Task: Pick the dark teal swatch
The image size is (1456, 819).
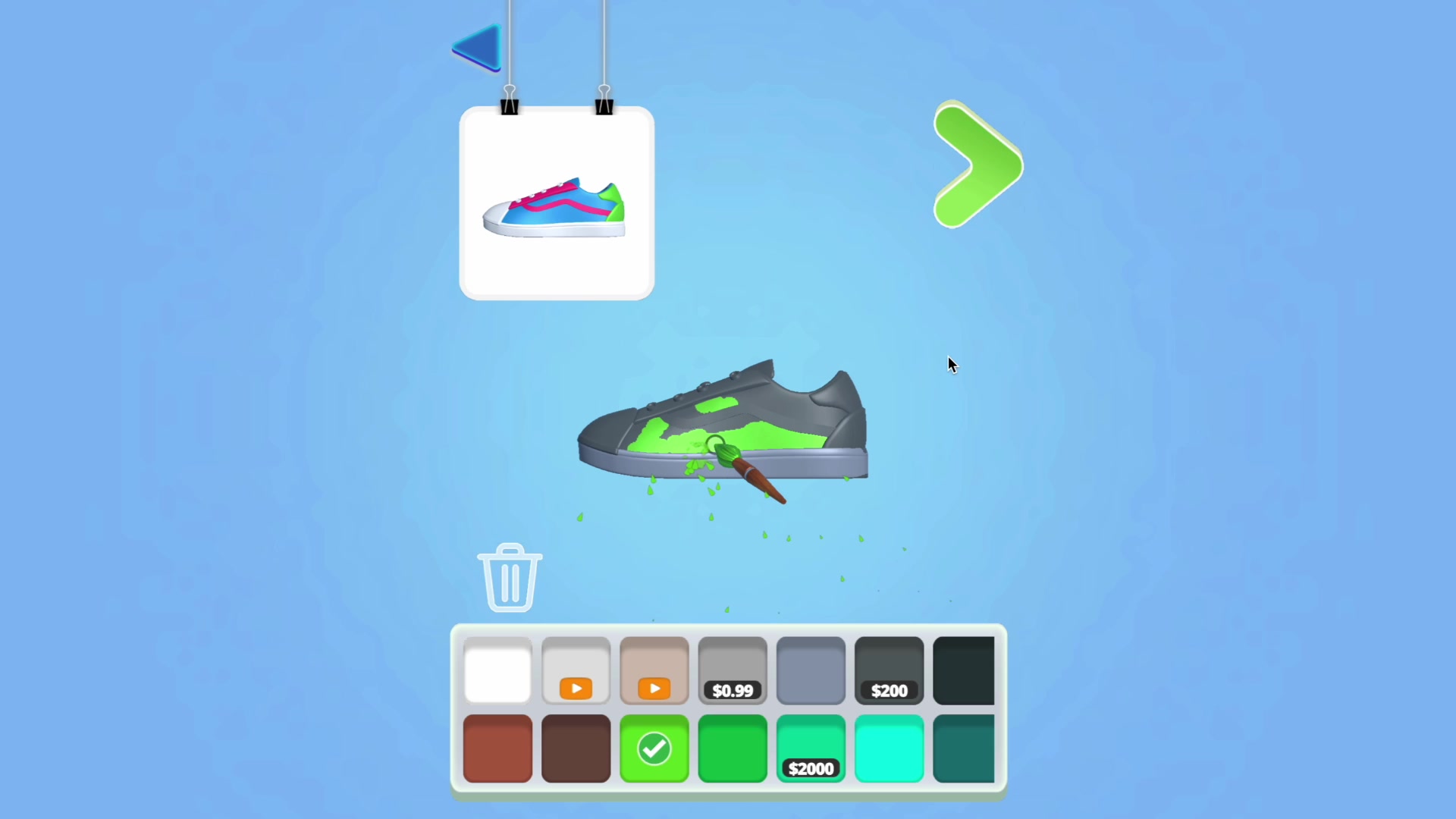Action: [963, 748]
